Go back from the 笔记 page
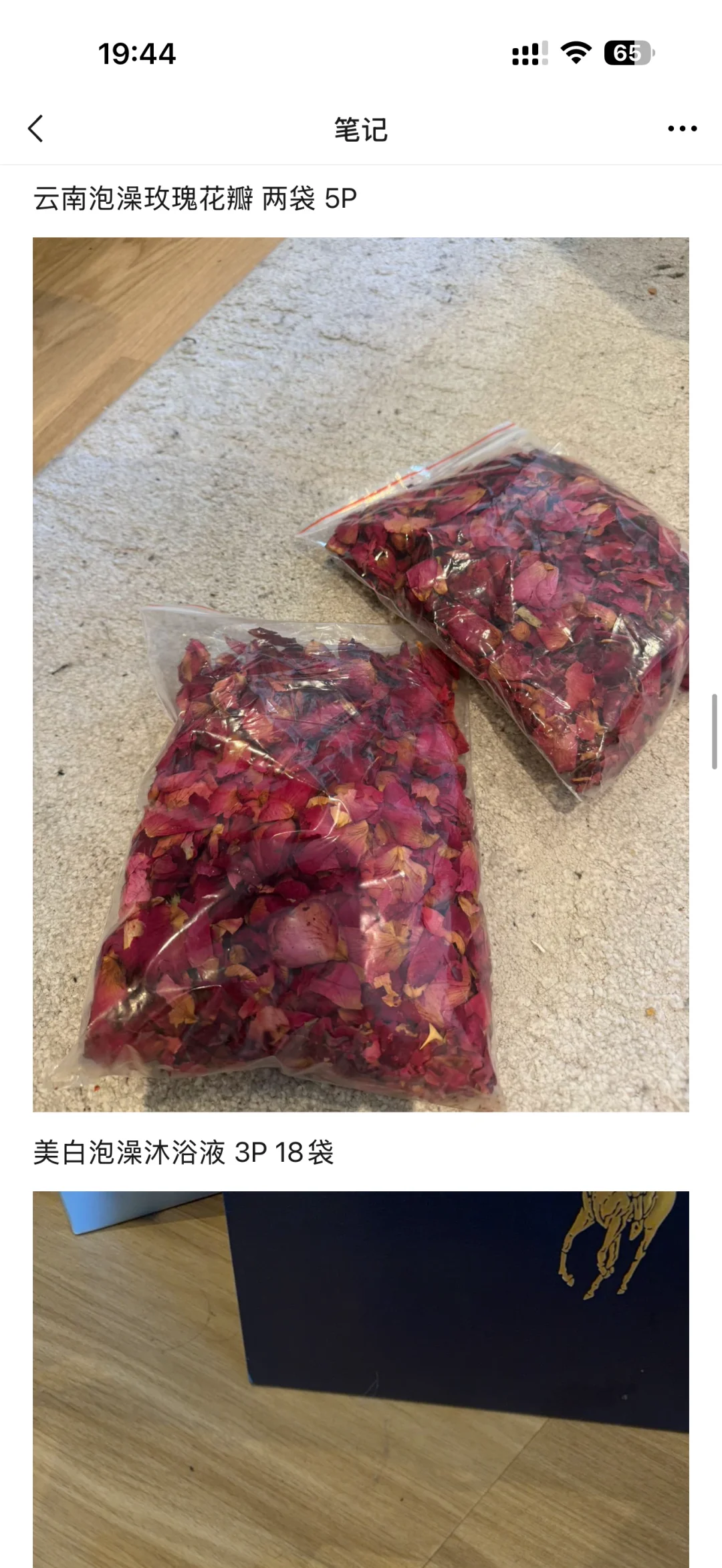The width and height of the screenshot is (722, 1568). click(36, 128)
